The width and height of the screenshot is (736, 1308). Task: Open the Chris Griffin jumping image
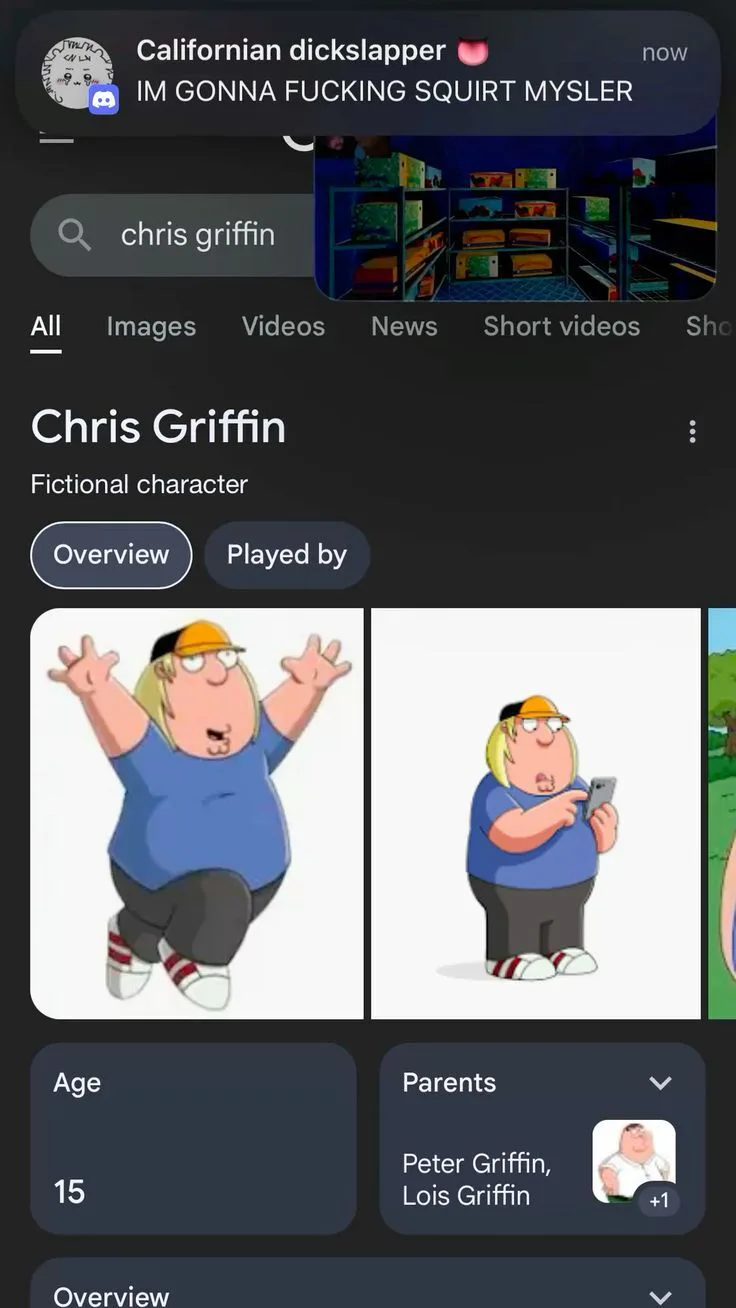coord(197,813)
